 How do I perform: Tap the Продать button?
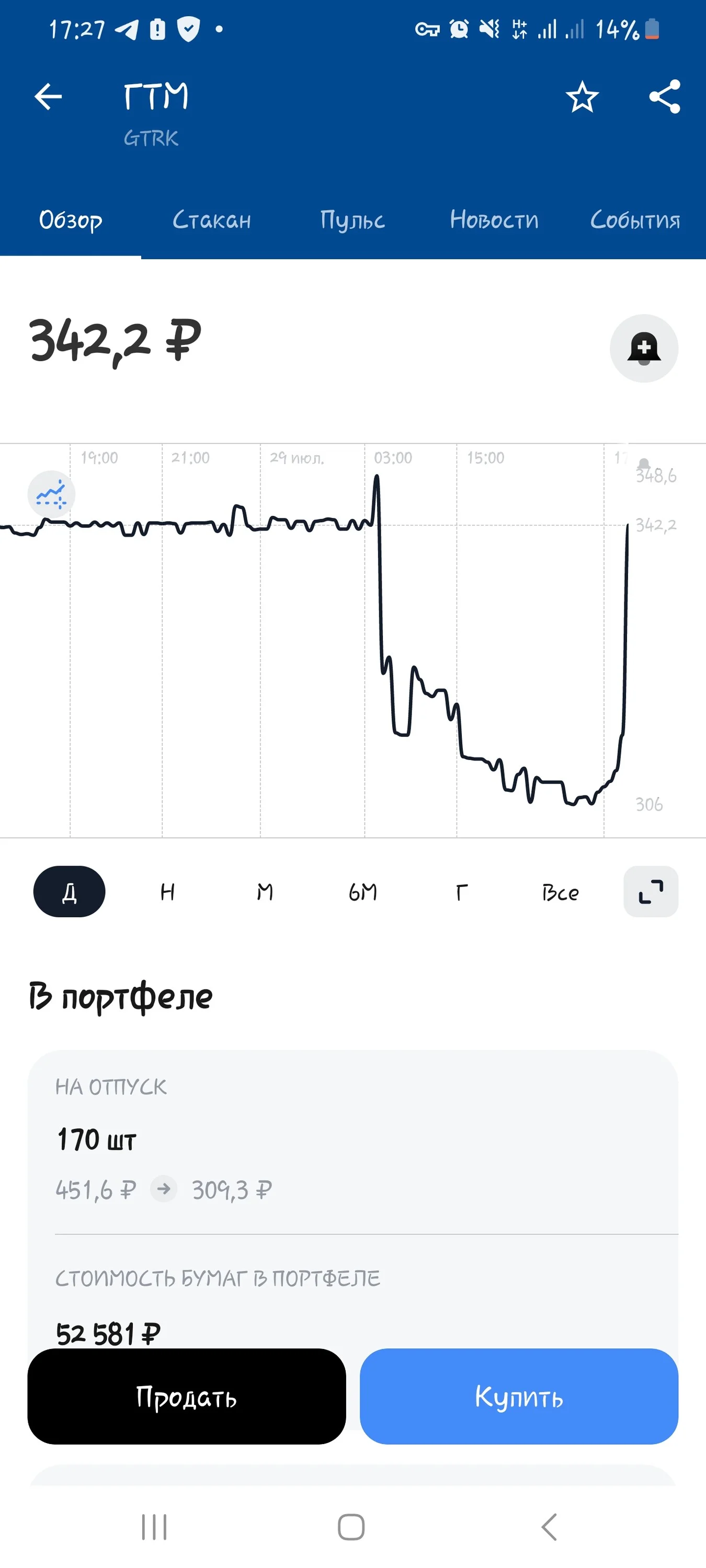[x=186, y=1397]
